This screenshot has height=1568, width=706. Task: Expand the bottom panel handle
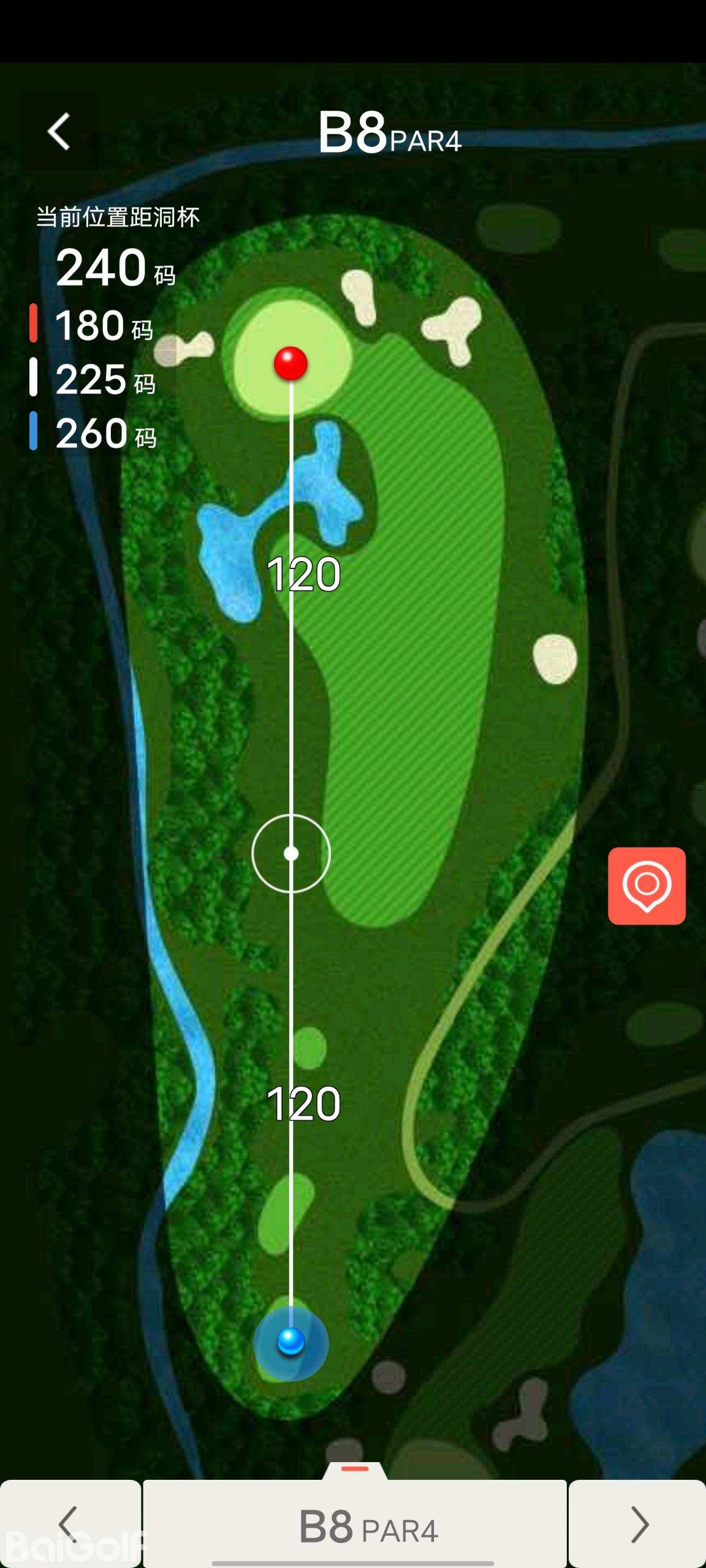click(355, 1469)
